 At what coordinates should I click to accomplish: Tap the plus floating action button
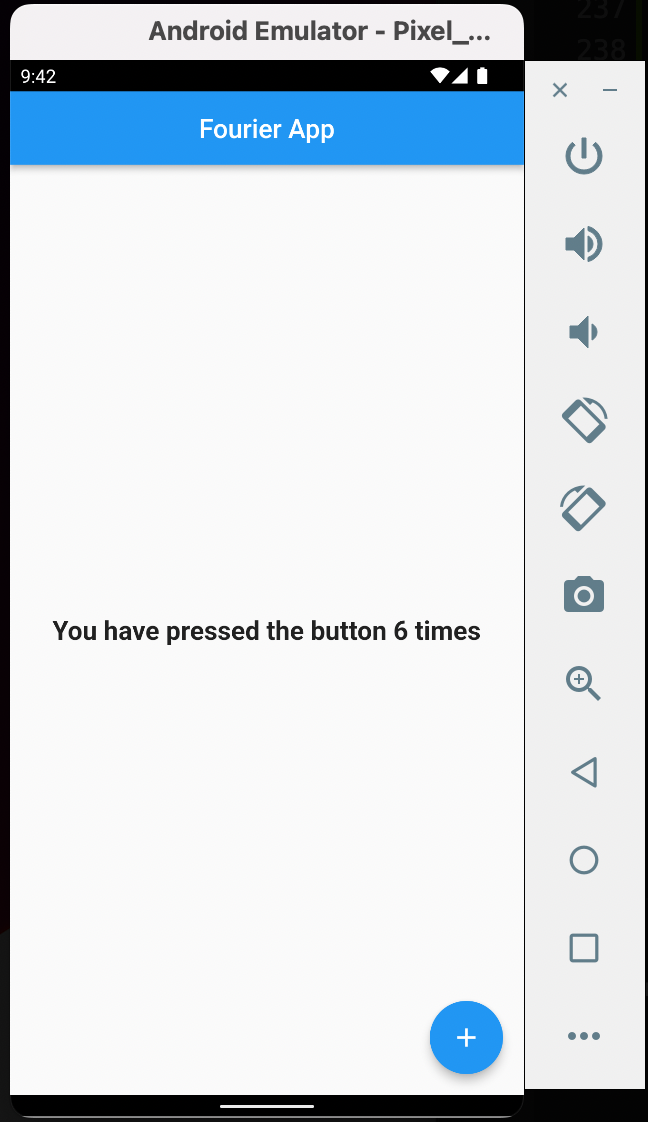(x=466, y=1038)
